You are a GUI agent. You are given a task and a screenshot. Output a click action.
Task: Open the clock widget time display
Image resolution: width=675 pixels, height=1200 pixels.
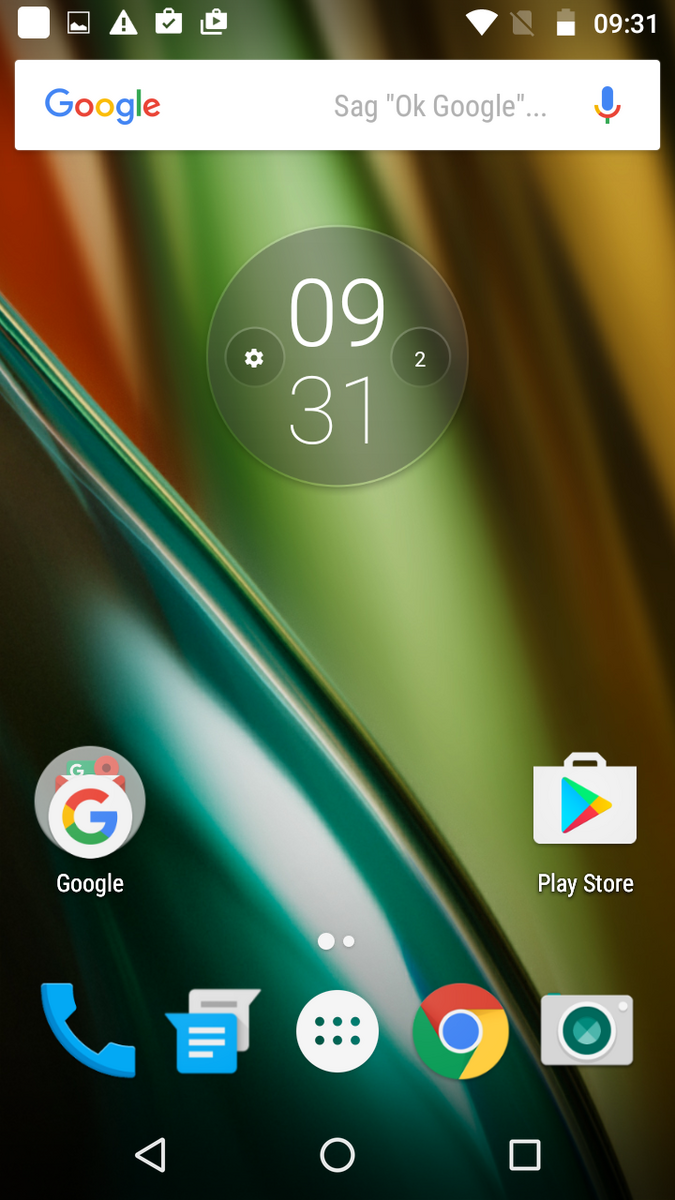pos(337,360)
